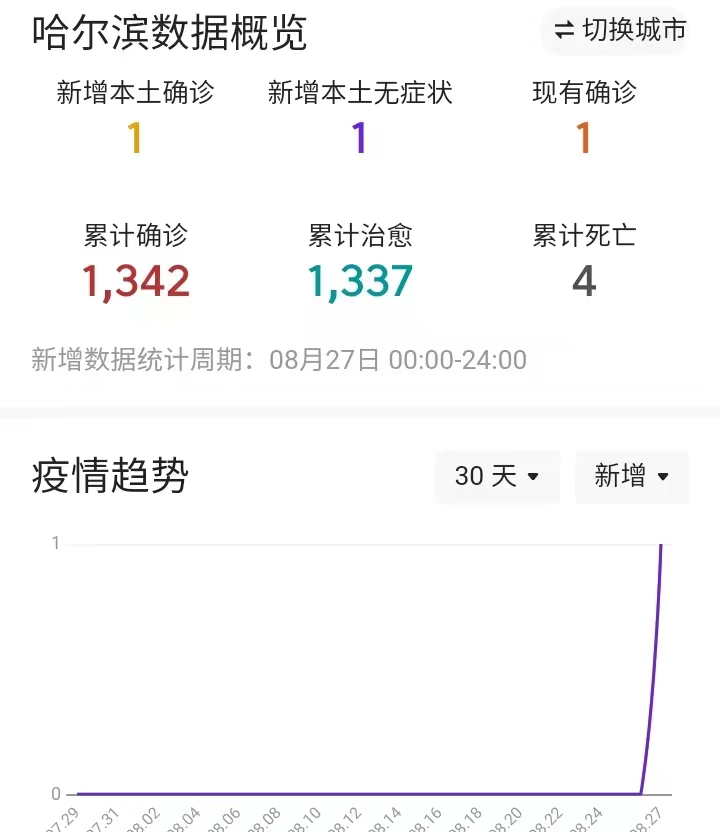Click the gray 累计死亡 count 4
The image size is (720, 832).
point(583,280)
